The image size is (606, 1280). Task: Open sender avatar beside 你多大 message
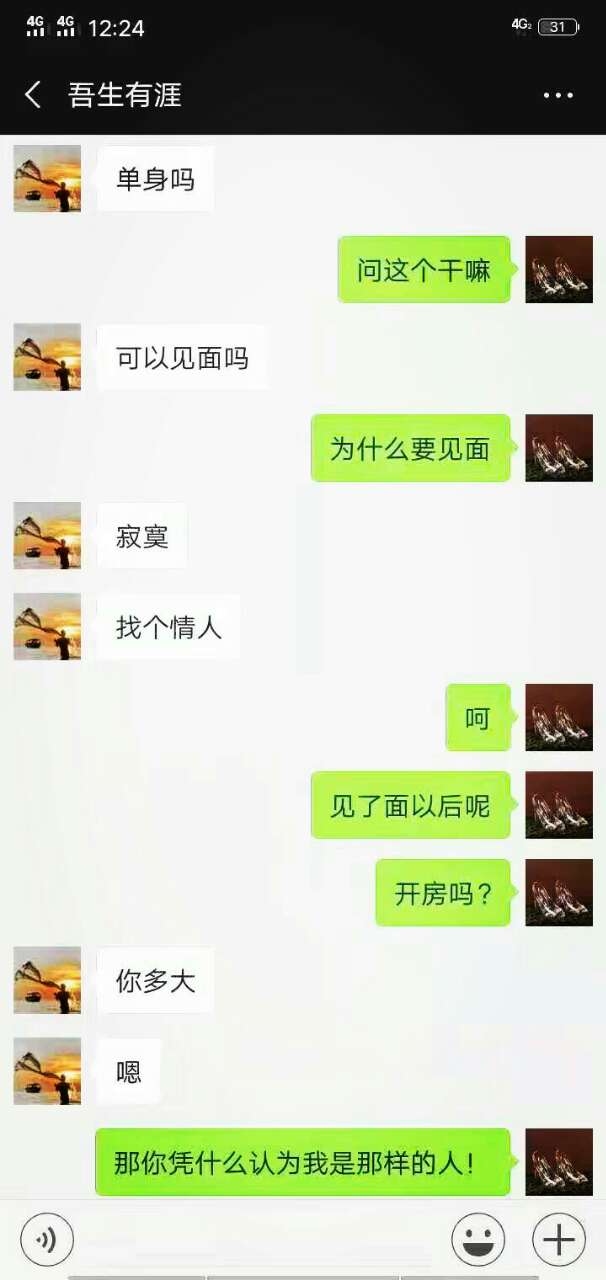click(47, 980)
